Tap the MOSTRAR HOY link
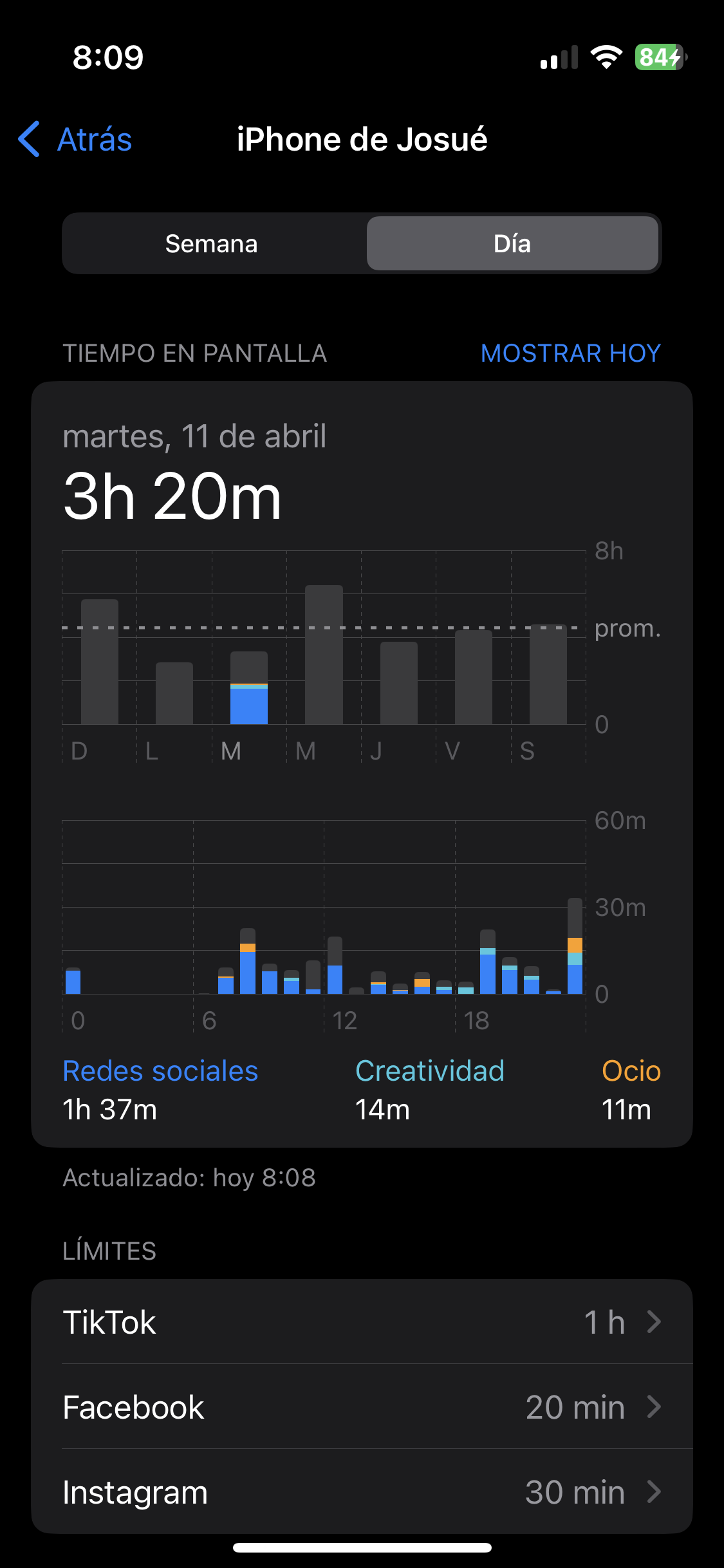 pyautogui.click(x=571, y=353)
